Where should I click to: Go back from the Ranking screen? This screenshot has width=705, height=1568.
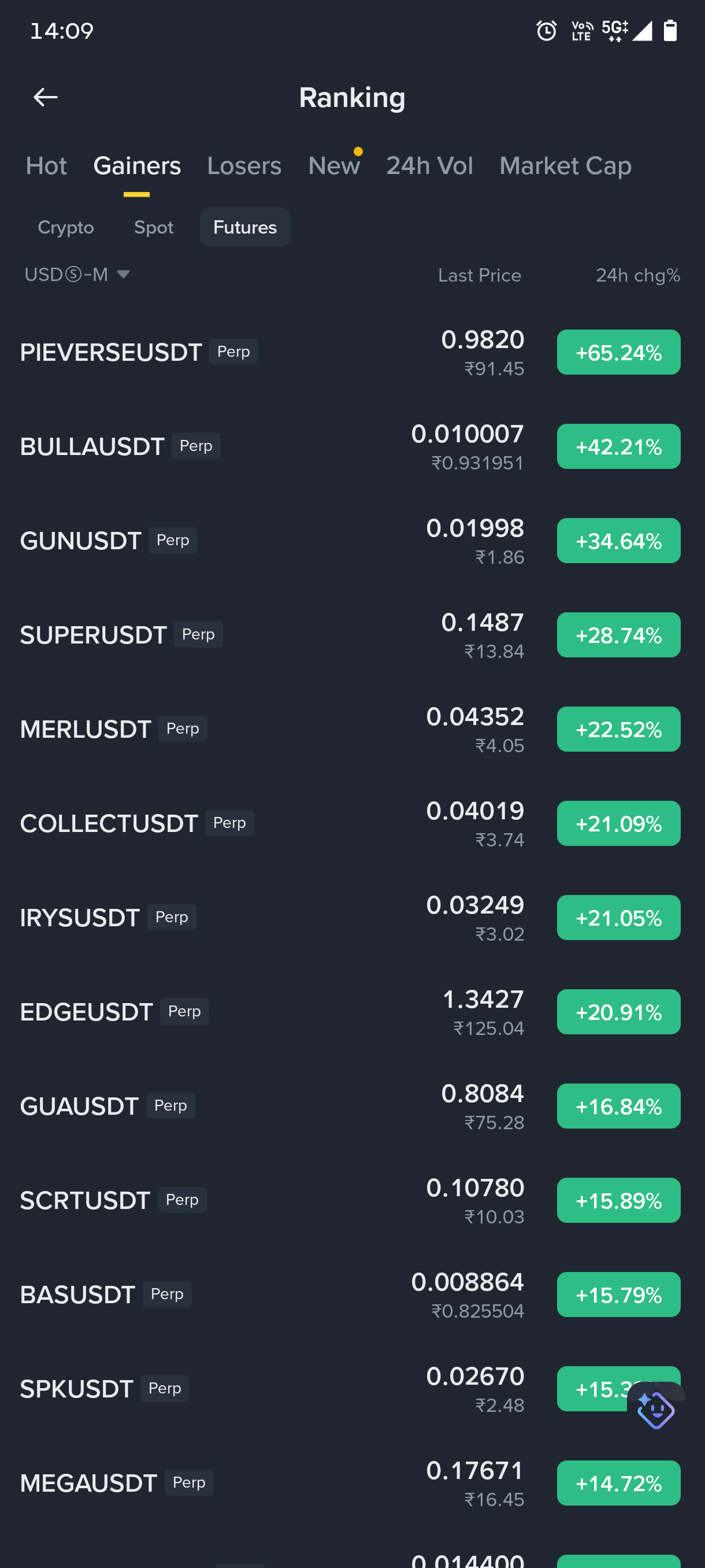point(45,97)
